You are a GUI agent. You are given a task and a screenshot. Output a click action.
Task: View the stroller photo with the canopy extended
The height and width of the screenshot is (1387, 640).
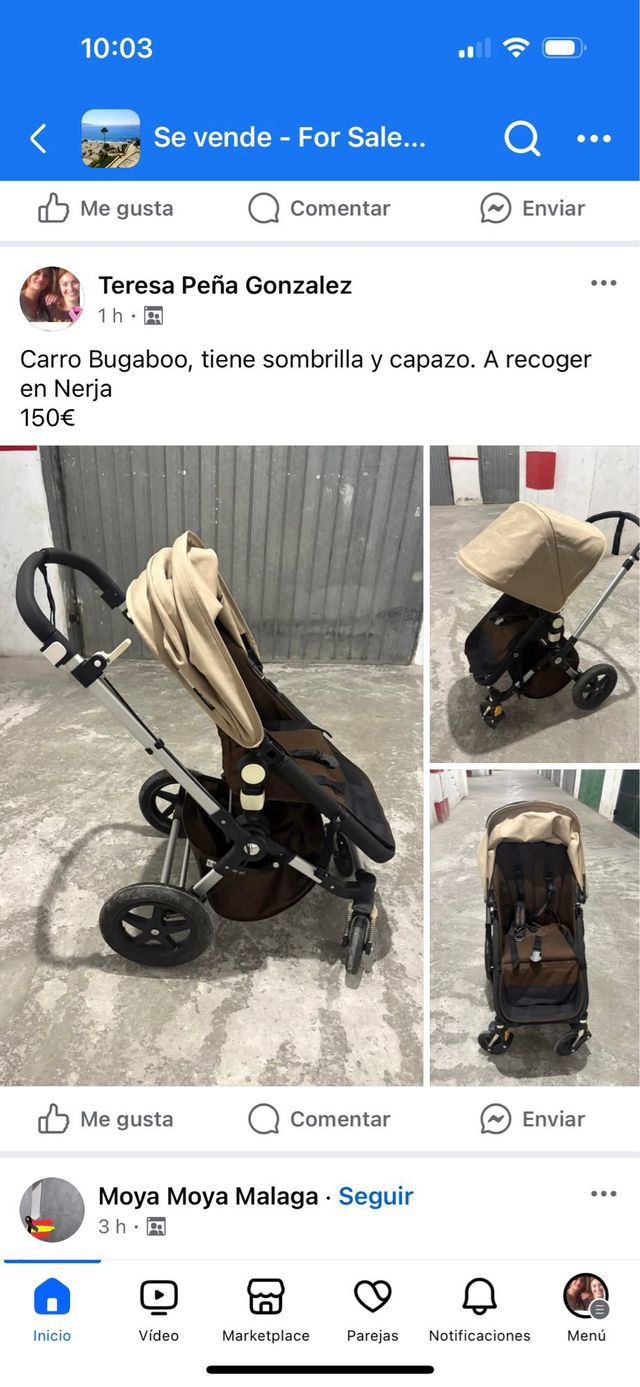point(535,604)
